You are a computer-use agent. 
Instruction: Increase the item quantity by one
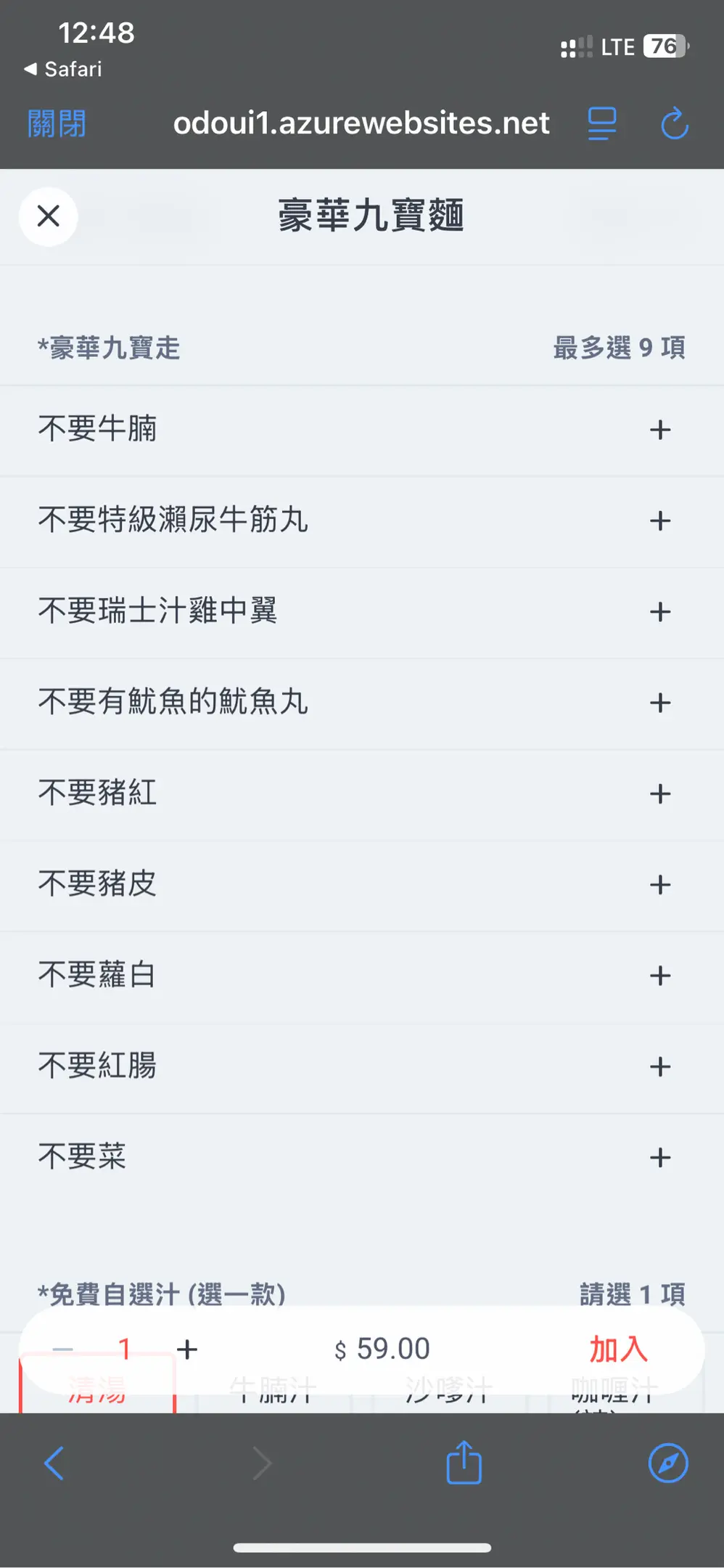187,1349
